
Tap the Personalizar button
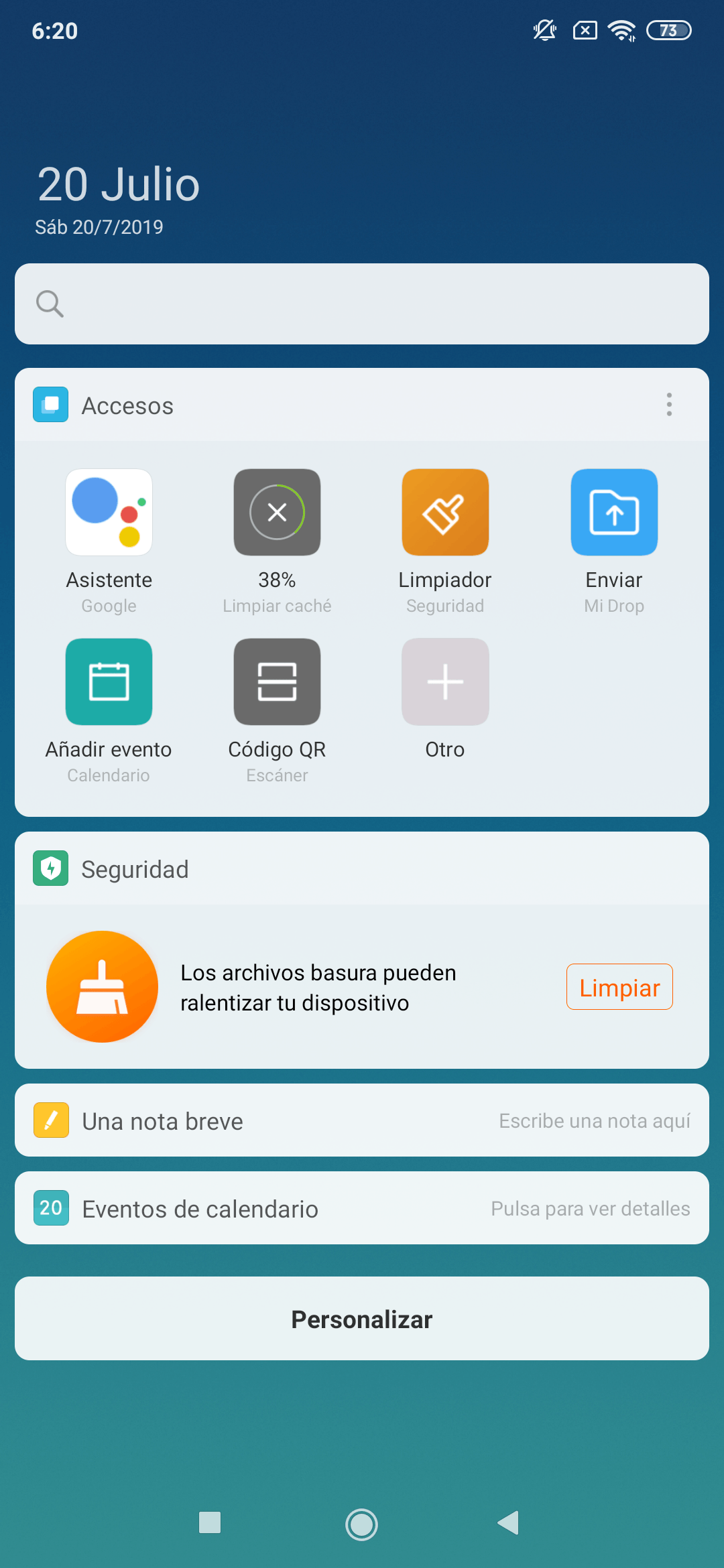click(x=362, y=1319)
